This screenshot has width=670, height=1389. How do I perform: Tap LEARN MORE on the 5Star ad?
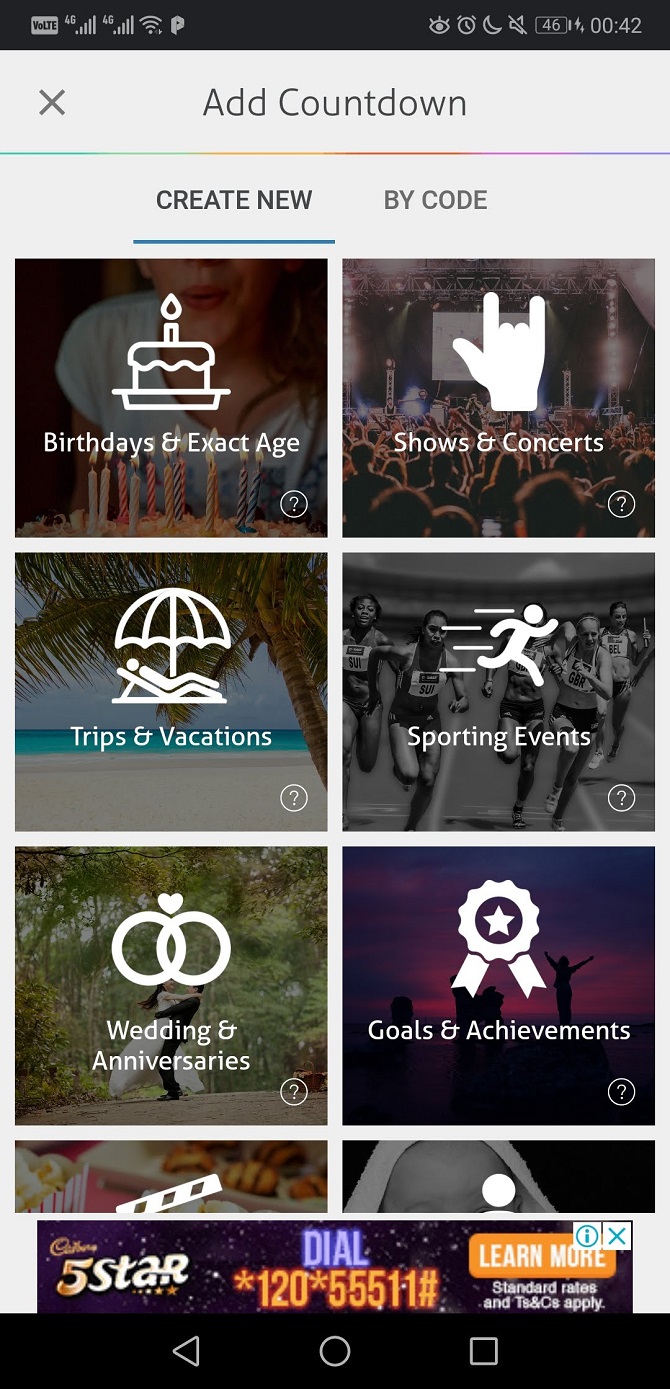click(x=540, y=1255)
